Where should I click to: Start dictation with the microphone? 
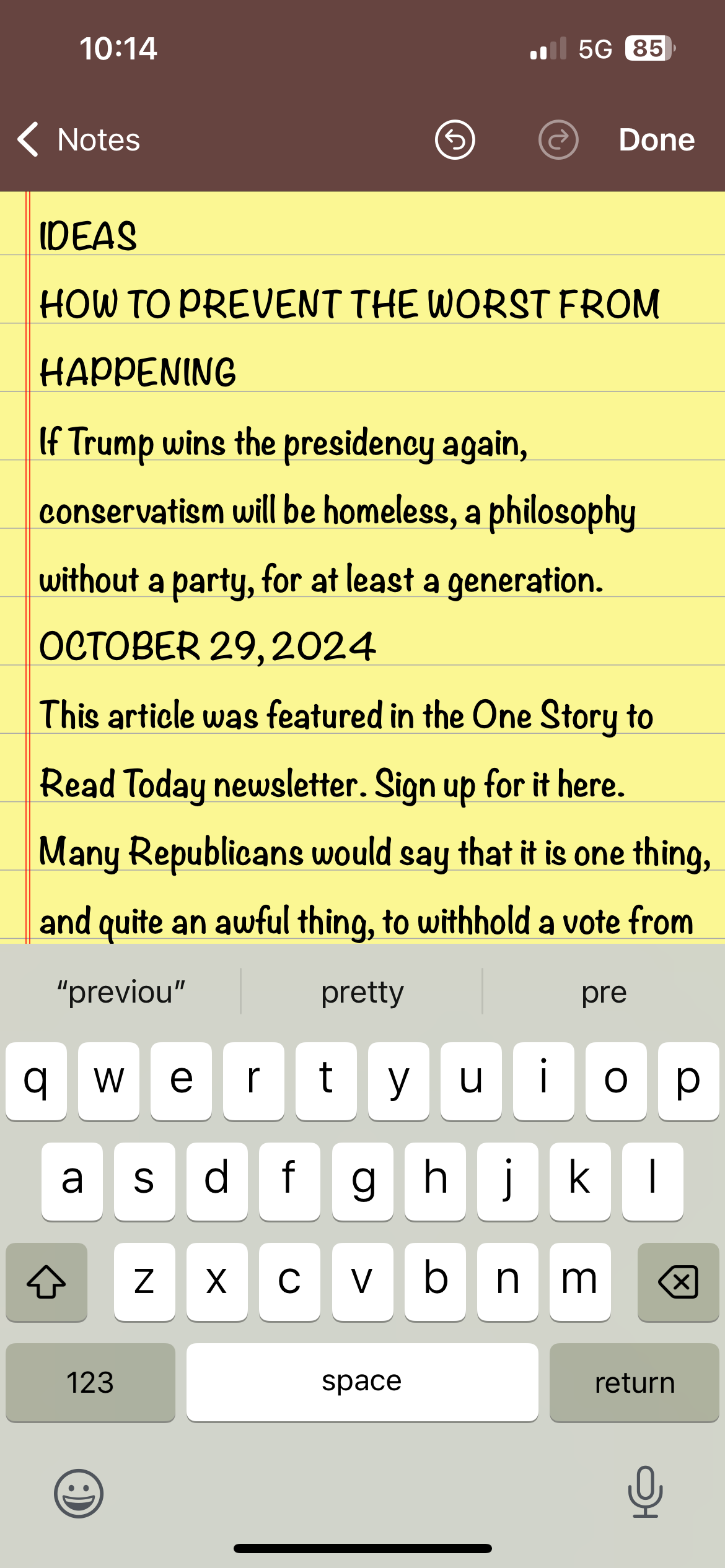tap(646, 1492)
